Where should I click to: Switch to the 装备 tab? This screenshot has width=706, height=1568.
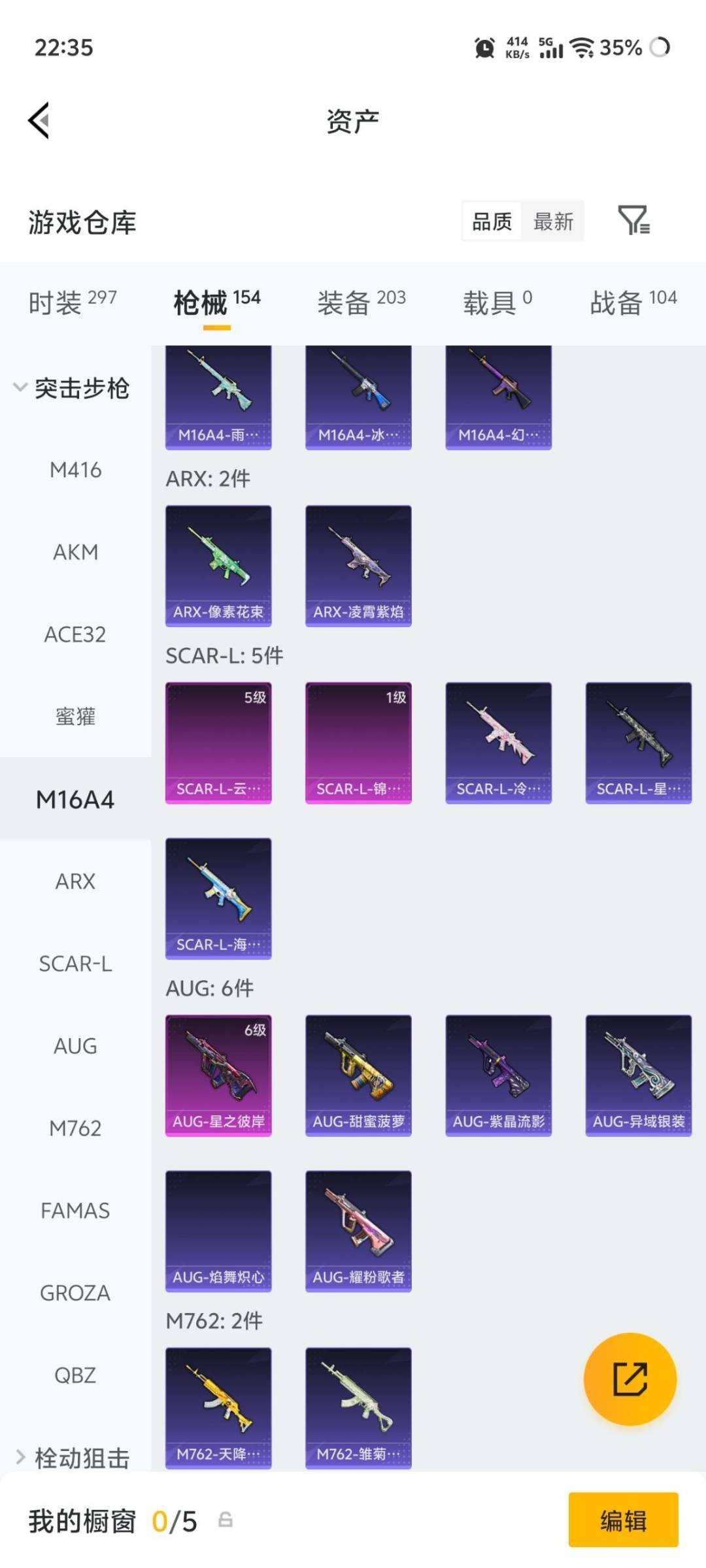pos(361,302)
